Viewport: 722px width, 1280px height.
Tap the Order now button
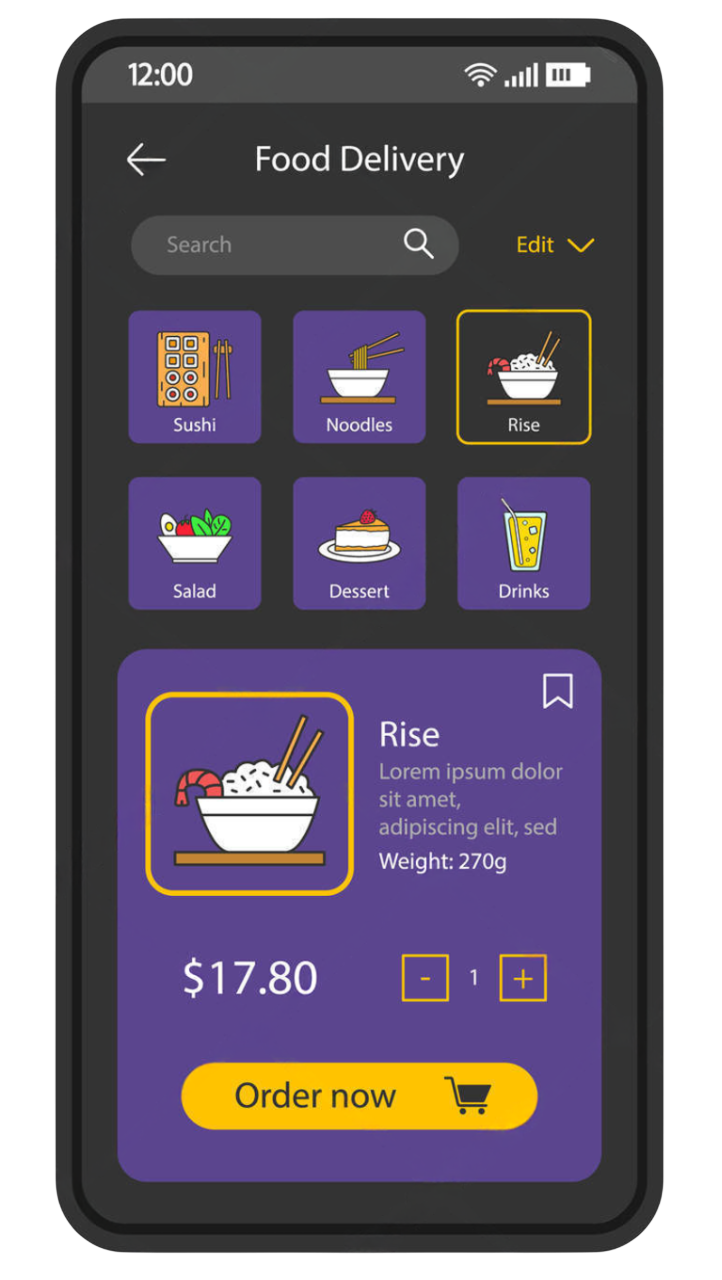(359, 1096)
